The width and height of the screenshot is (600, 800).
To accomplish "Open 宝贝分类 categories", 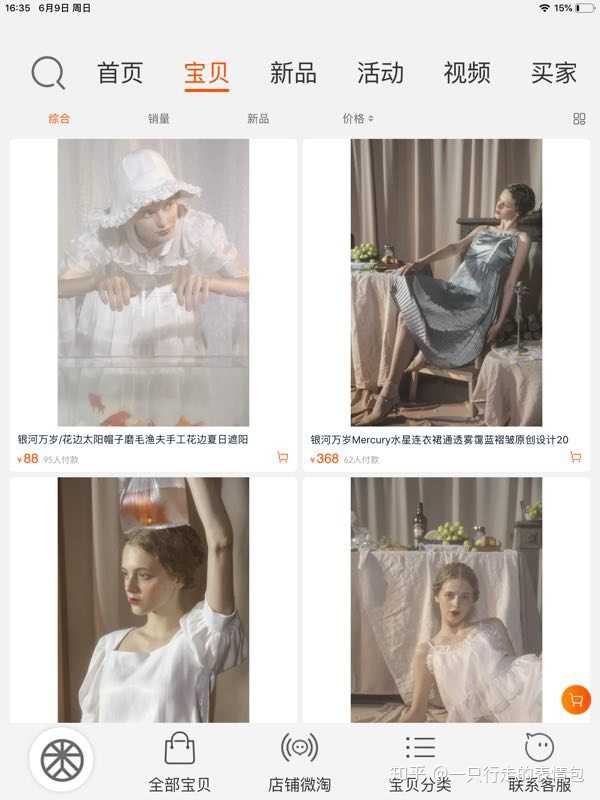I will tap(420, 762).
